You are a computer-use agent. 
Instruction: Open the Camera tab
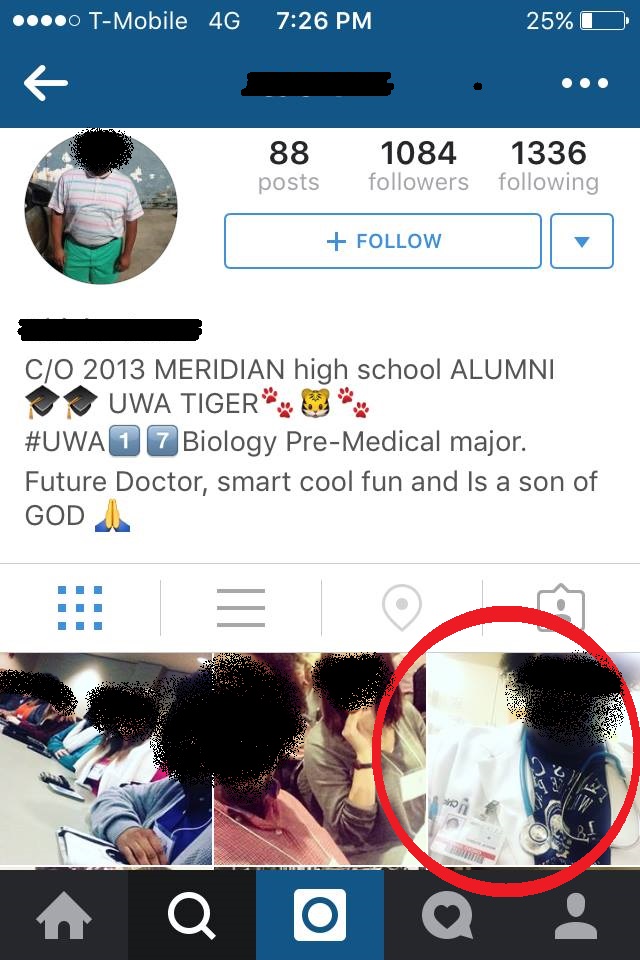click(x=320, y=915)
